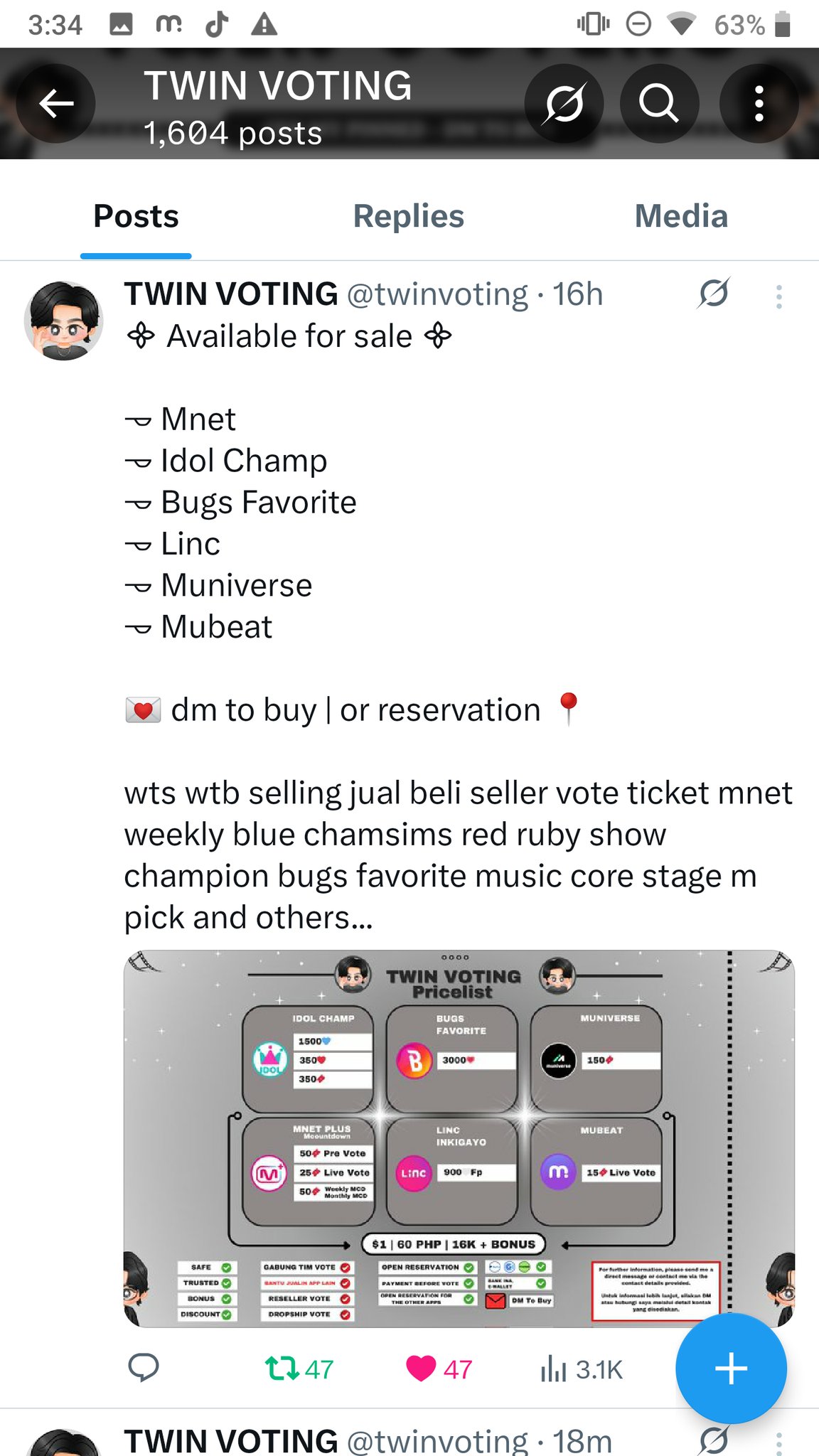The image size is (819, 1456).
Task: Switch to the Media tab
Action: (680, 216)
